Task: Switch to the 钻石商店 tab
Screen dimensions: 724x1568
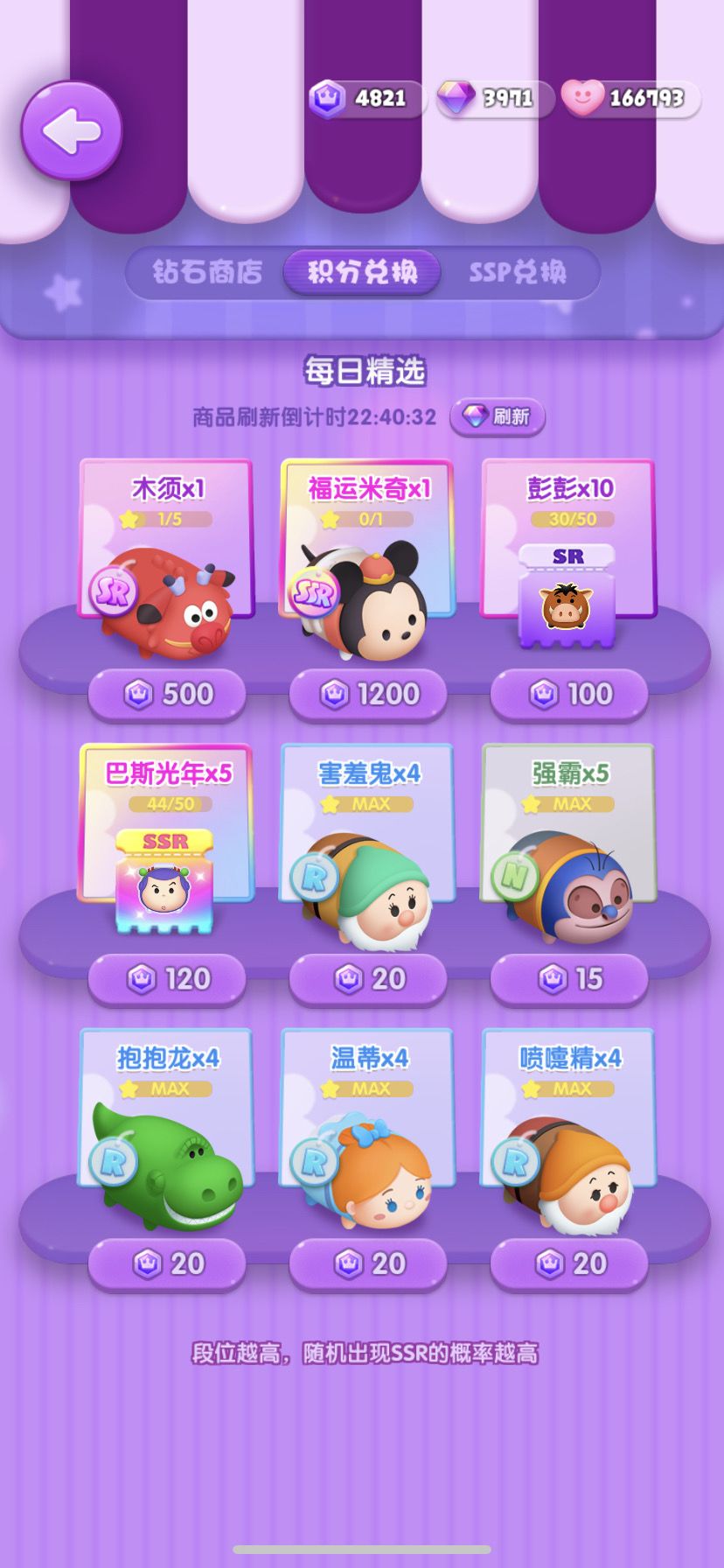Action: click(x=205, y=272)
